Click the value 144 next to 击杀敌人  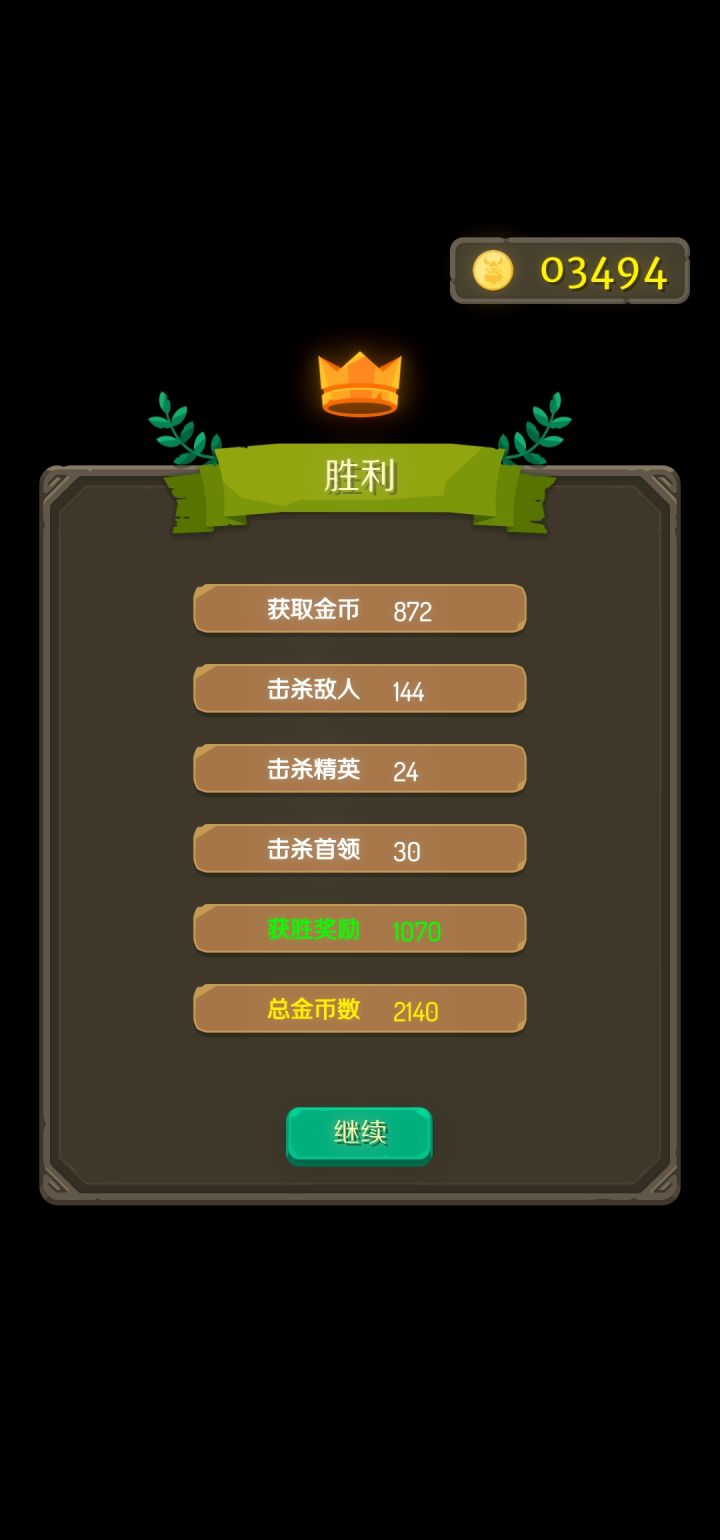pos(407,690)
